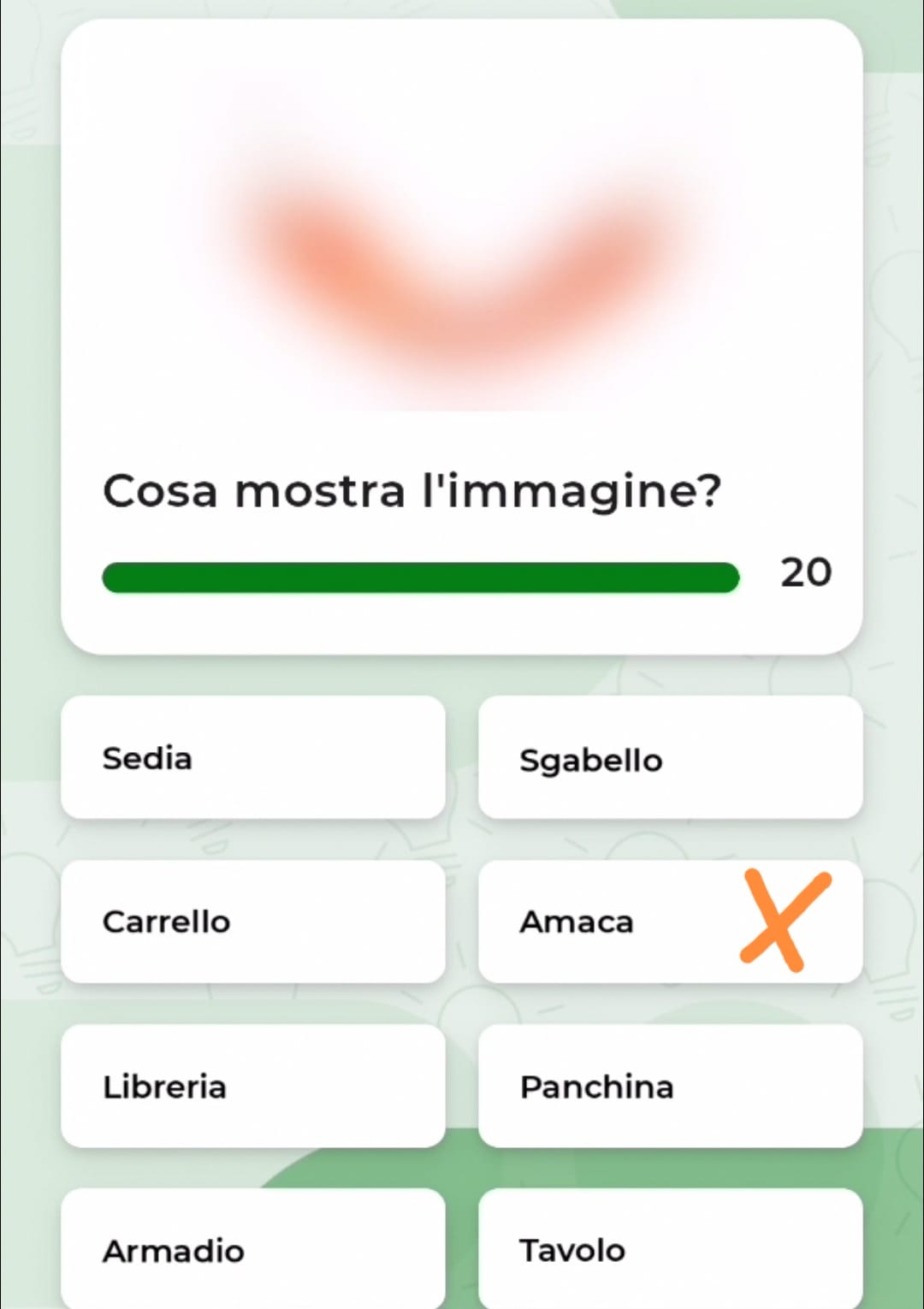Tap the Tavolo option
This screenshot has width=924, height=1309.
pos(670,1249)
